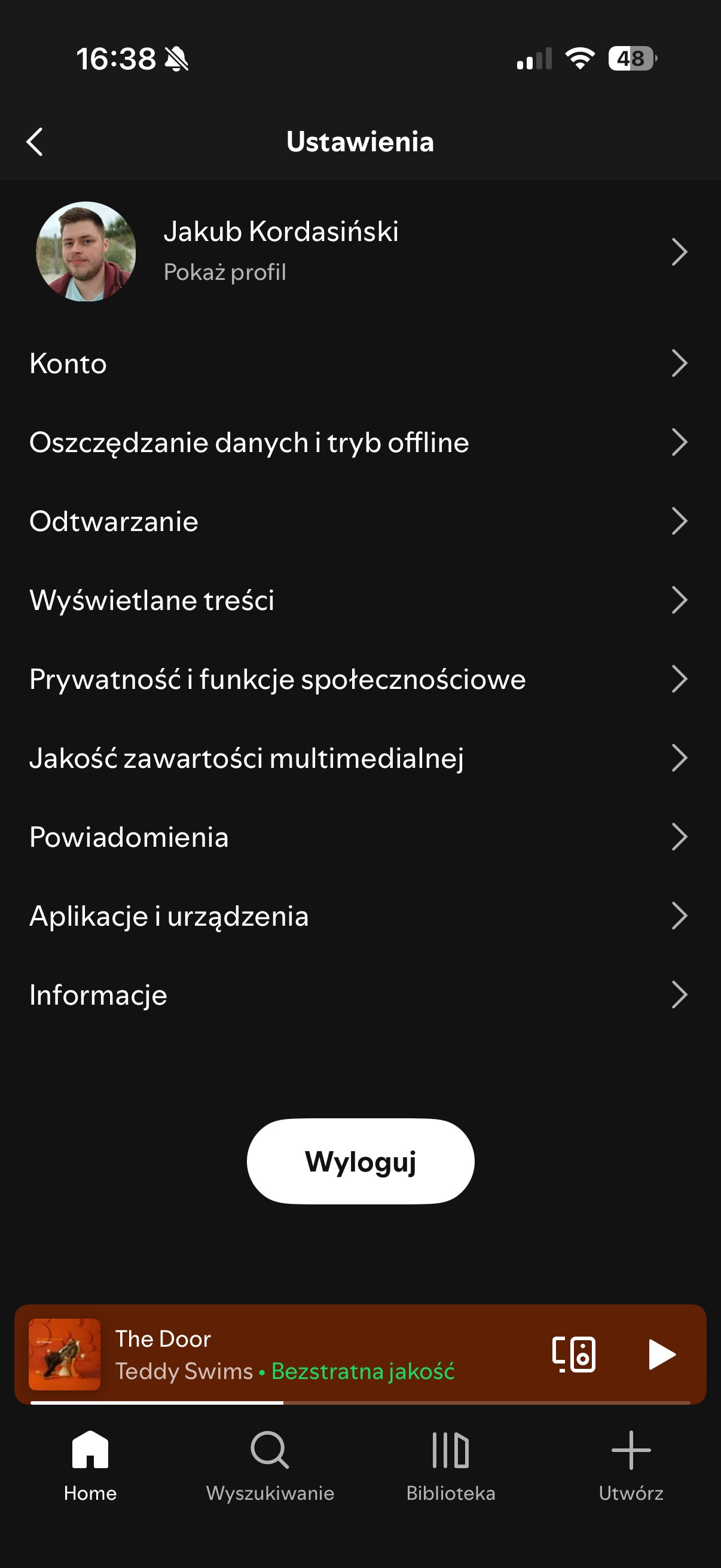
Task: Open Wyświetlane treści settings
Action: coord(360,600)
